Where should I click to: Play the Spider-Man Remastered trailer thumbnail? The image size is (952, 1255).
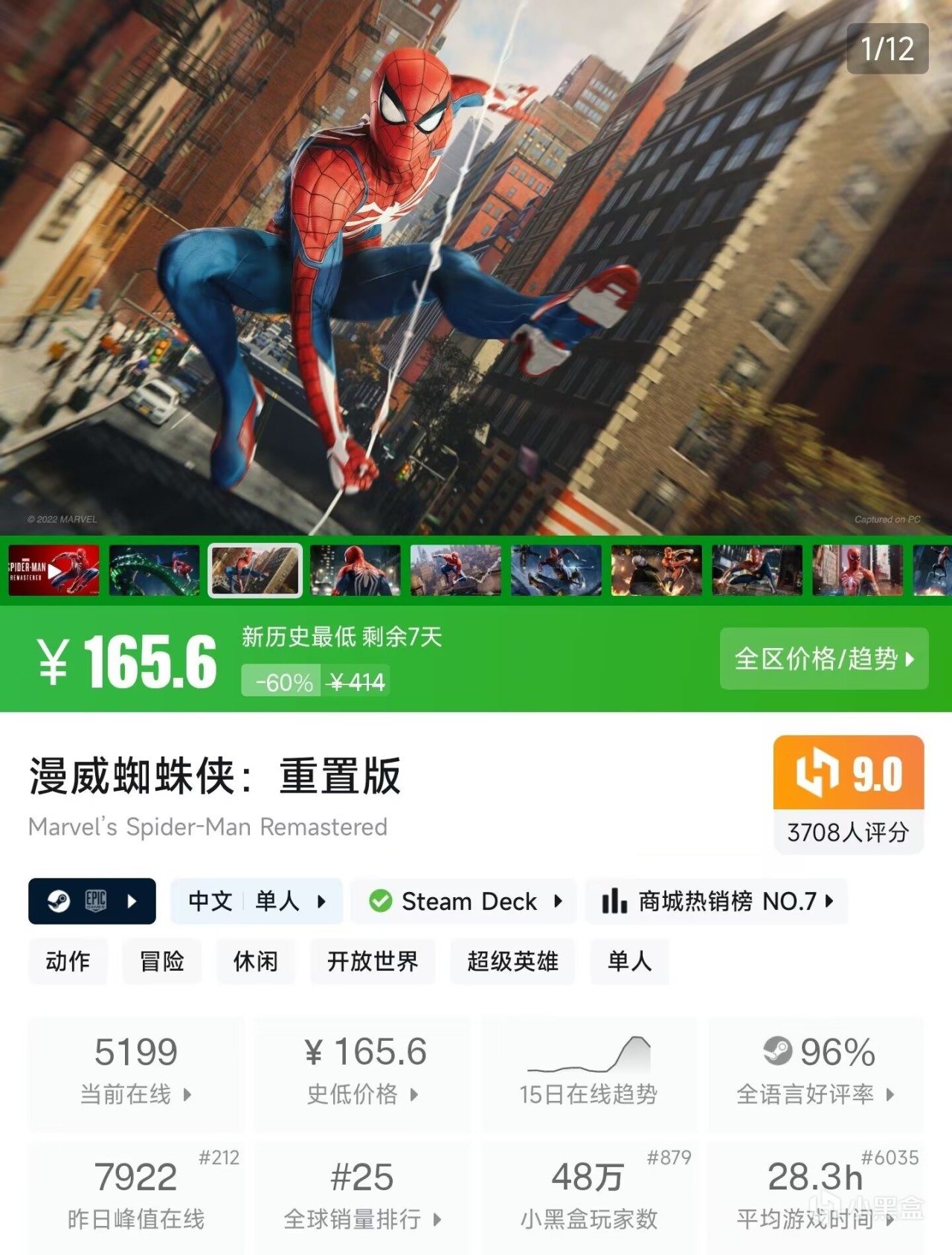(x=54, y=571)
